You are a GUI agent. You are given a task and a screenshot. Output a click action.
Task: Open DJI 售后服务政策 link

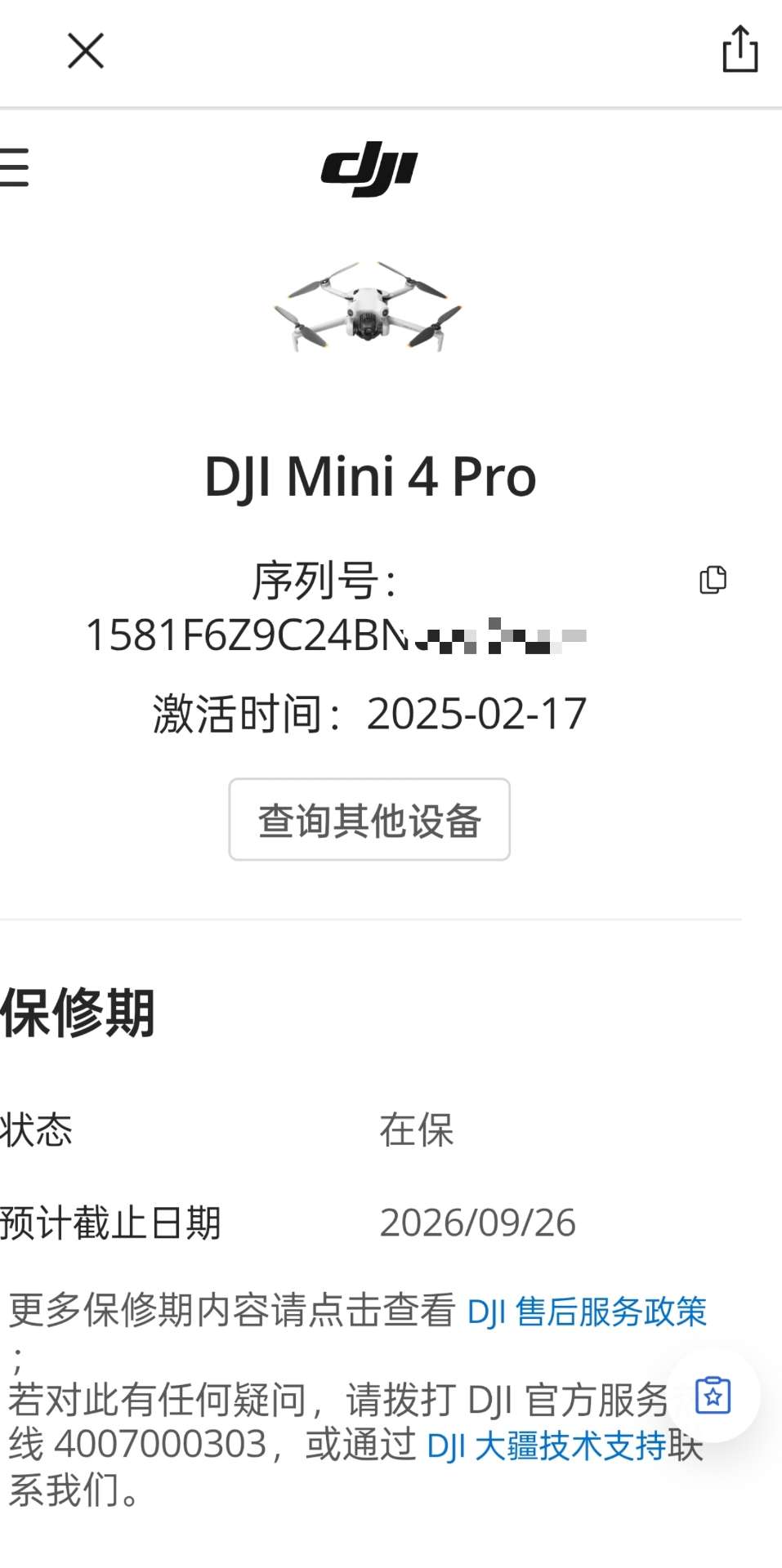click(587, 1312)
